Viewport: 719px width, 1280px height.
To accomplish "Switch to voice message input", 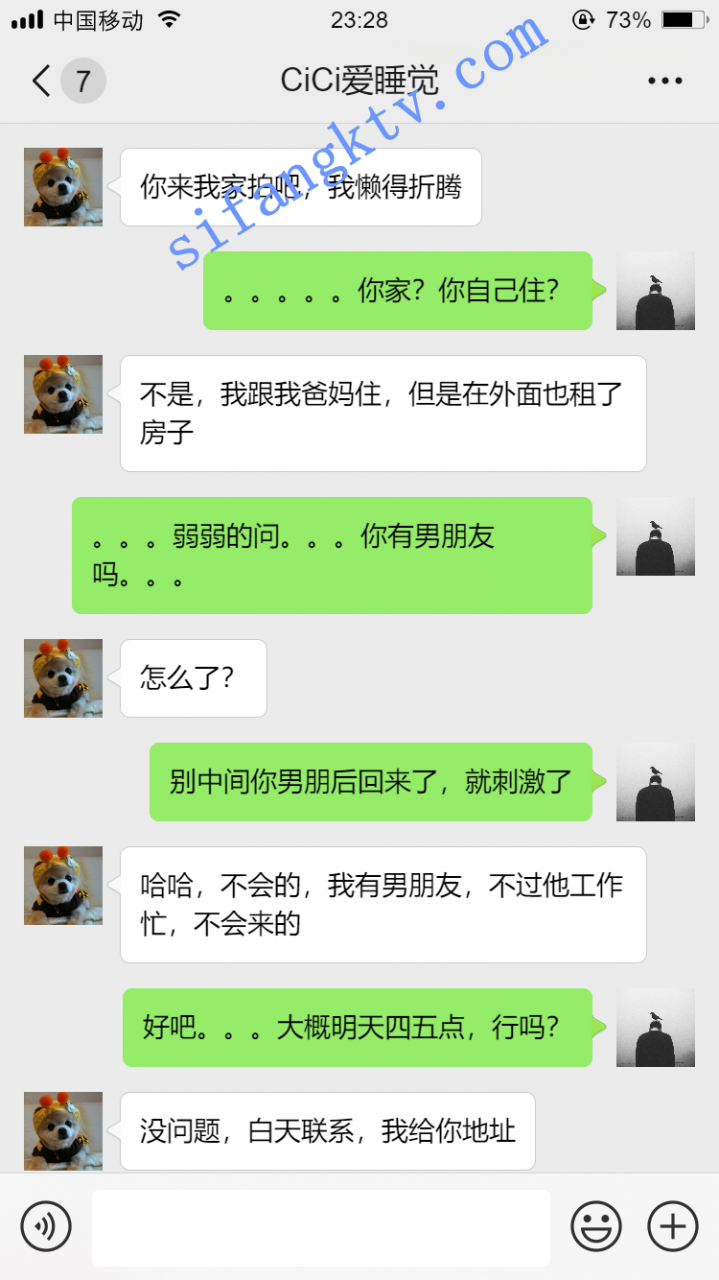I will 46,1226.
